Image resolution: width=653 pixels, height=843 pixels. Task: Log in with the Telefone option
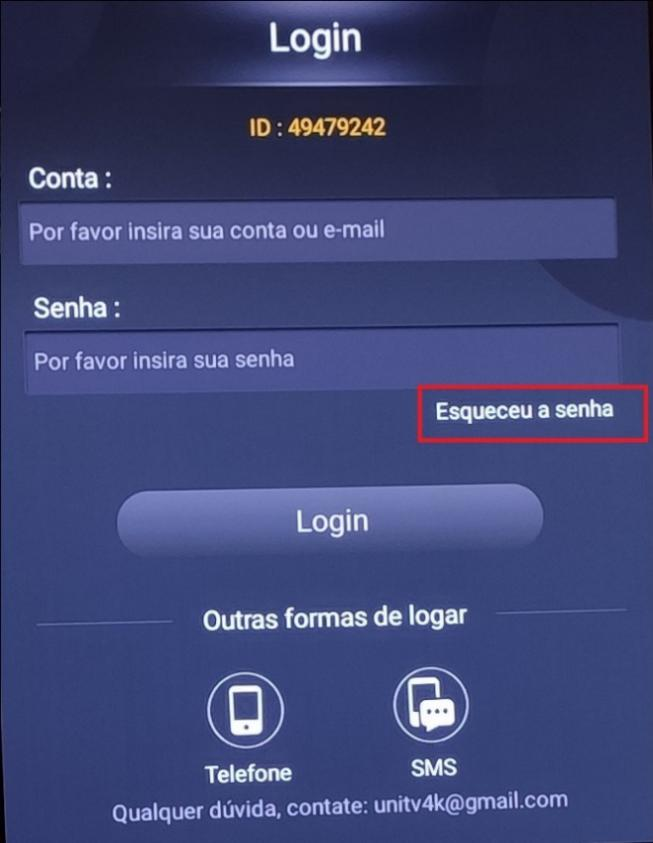point(246,711)
